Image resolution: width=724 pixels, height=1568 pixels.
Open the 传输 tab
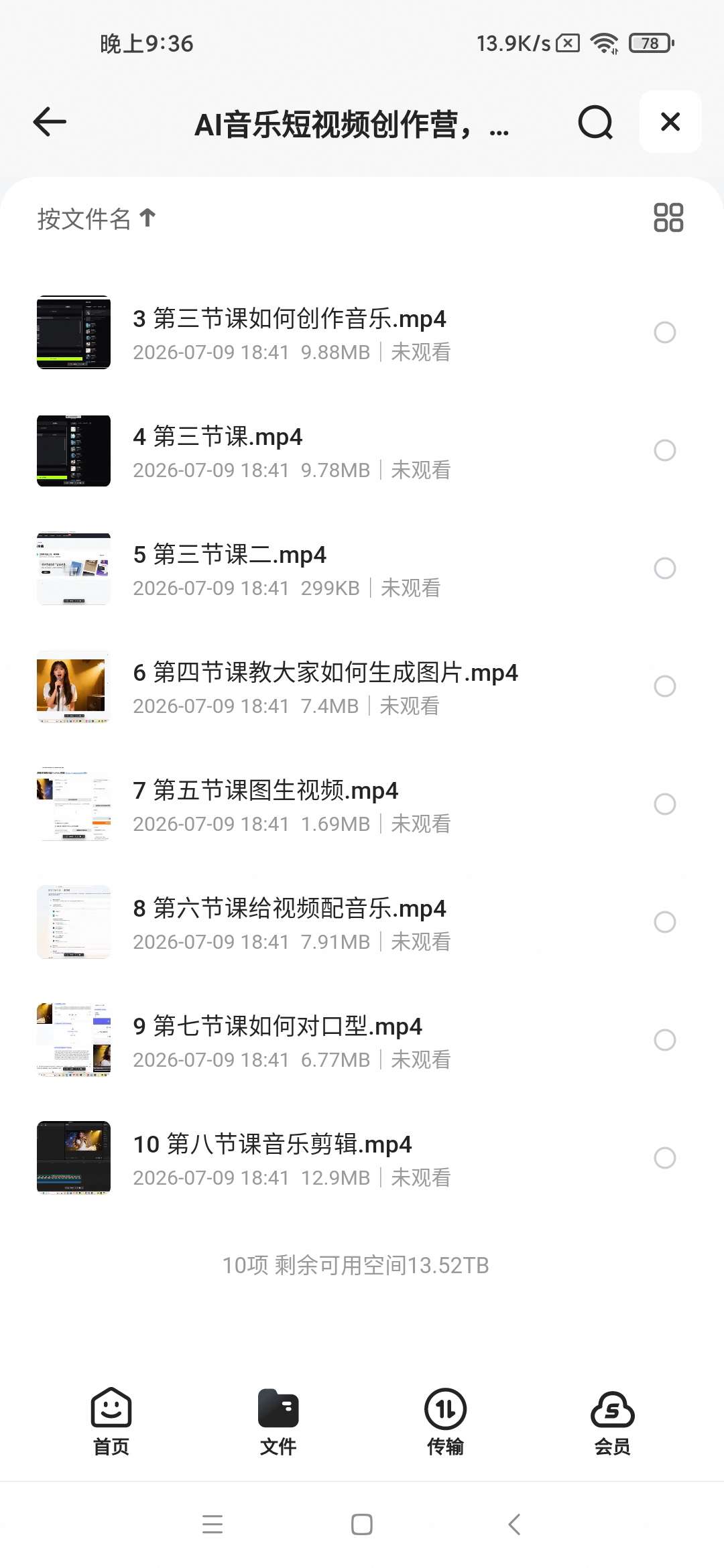[x=445, y=1421]
